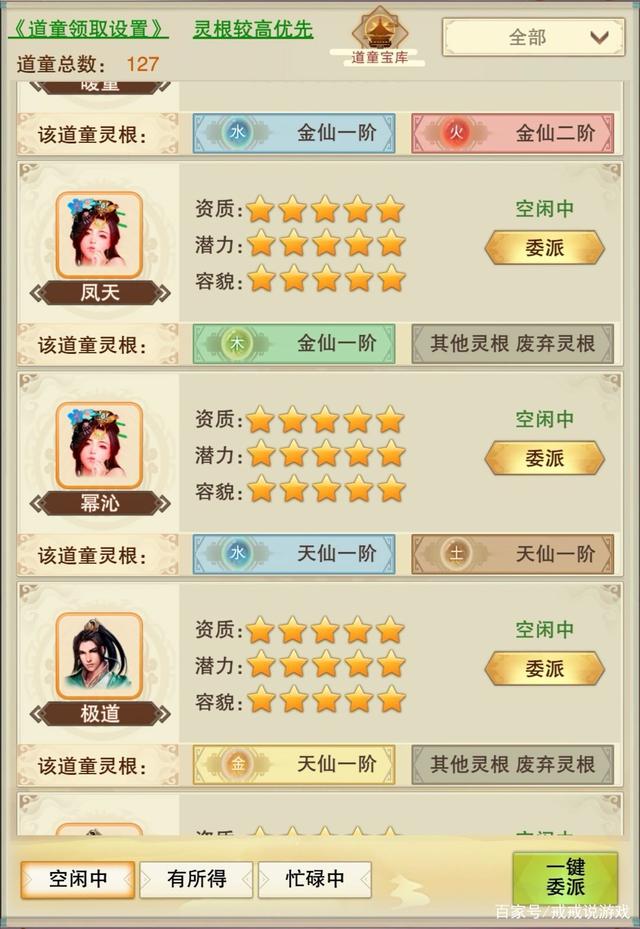Open 极道's portrait
Viewport: 640px width, 929px height.
click(99, 655)
